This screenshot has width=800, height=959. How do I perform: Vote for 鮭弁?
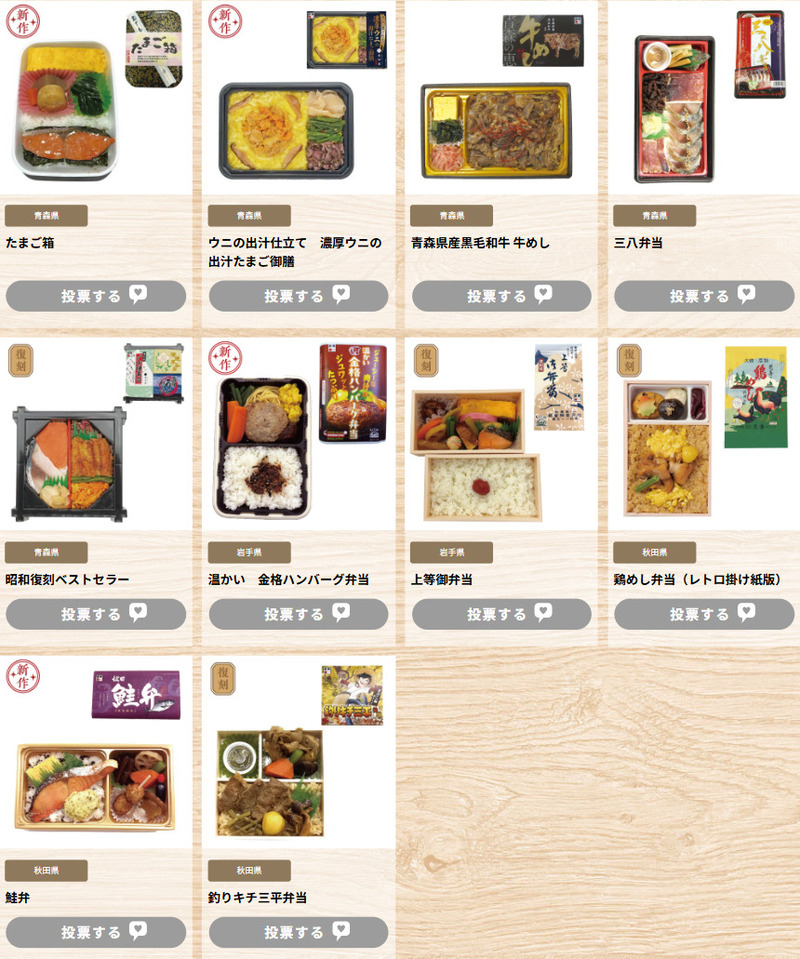(96, 932)
